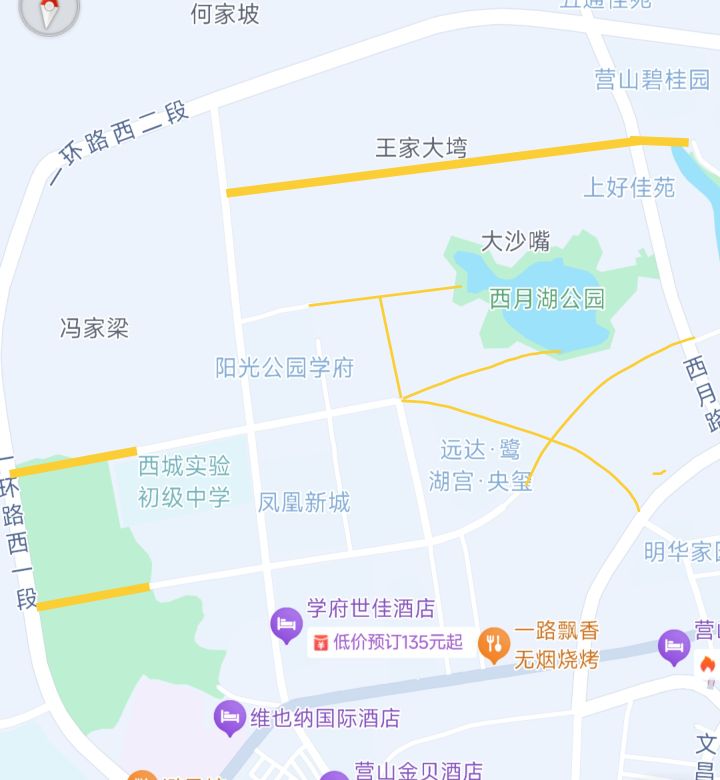Screen dimensions: 720x780
Task: Select the 一路飘香无烟烧烤 restaurant pin
Action: 494,645
